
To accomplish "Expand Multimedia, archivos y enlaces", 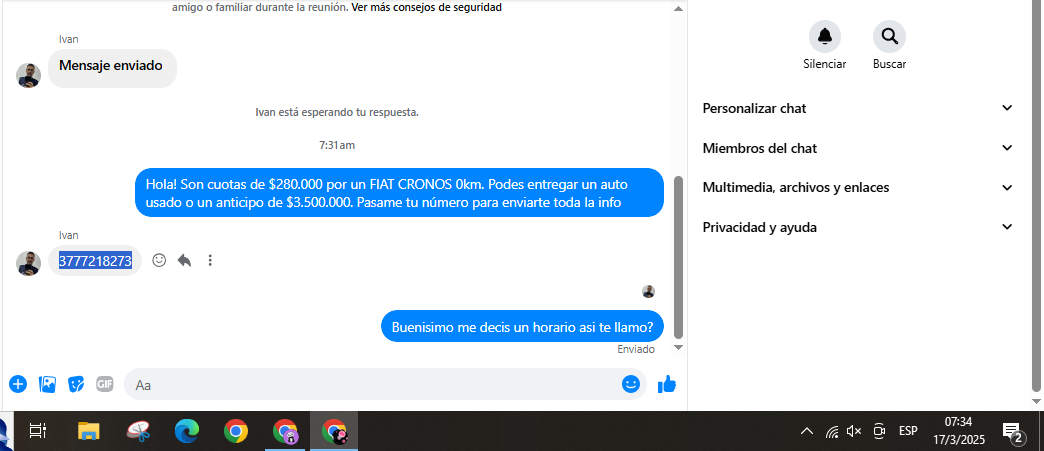I will click(858, 187).
